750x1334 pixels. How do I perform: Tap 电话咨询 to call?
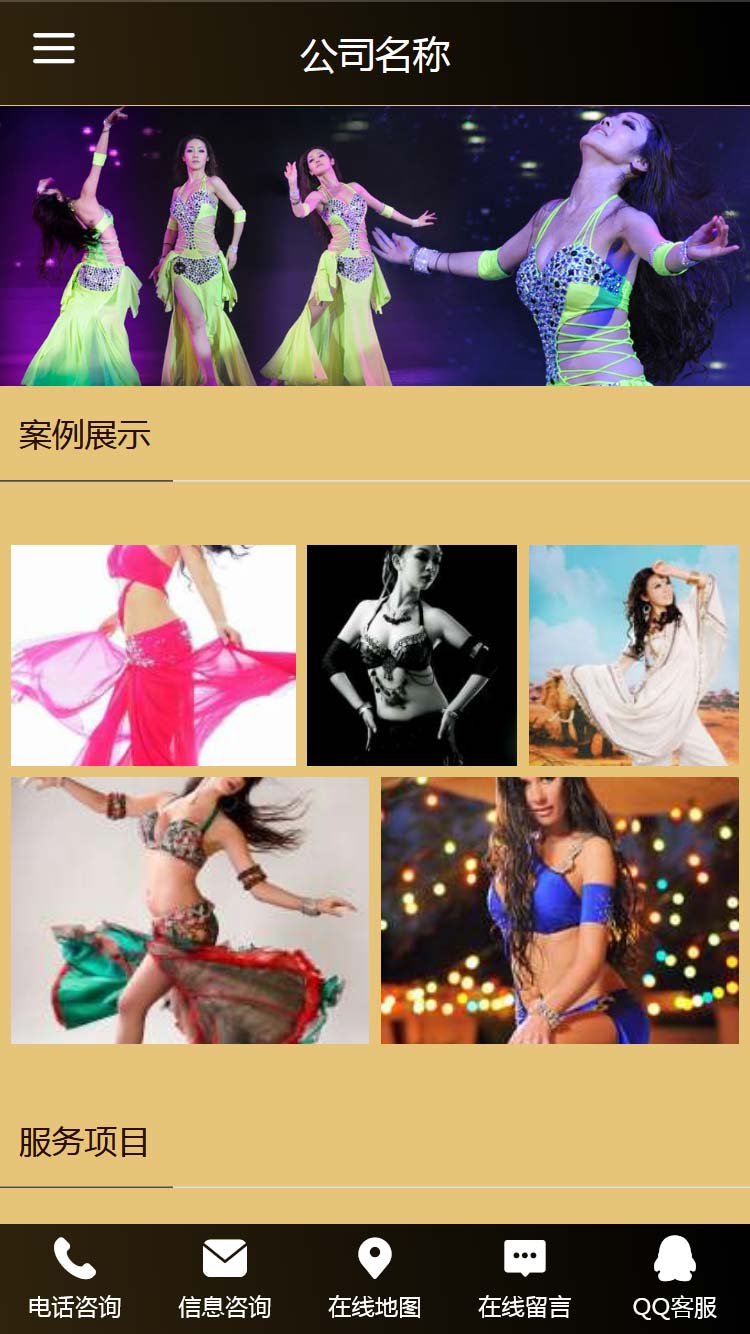pyautogui.click(x=75, y=1279)
